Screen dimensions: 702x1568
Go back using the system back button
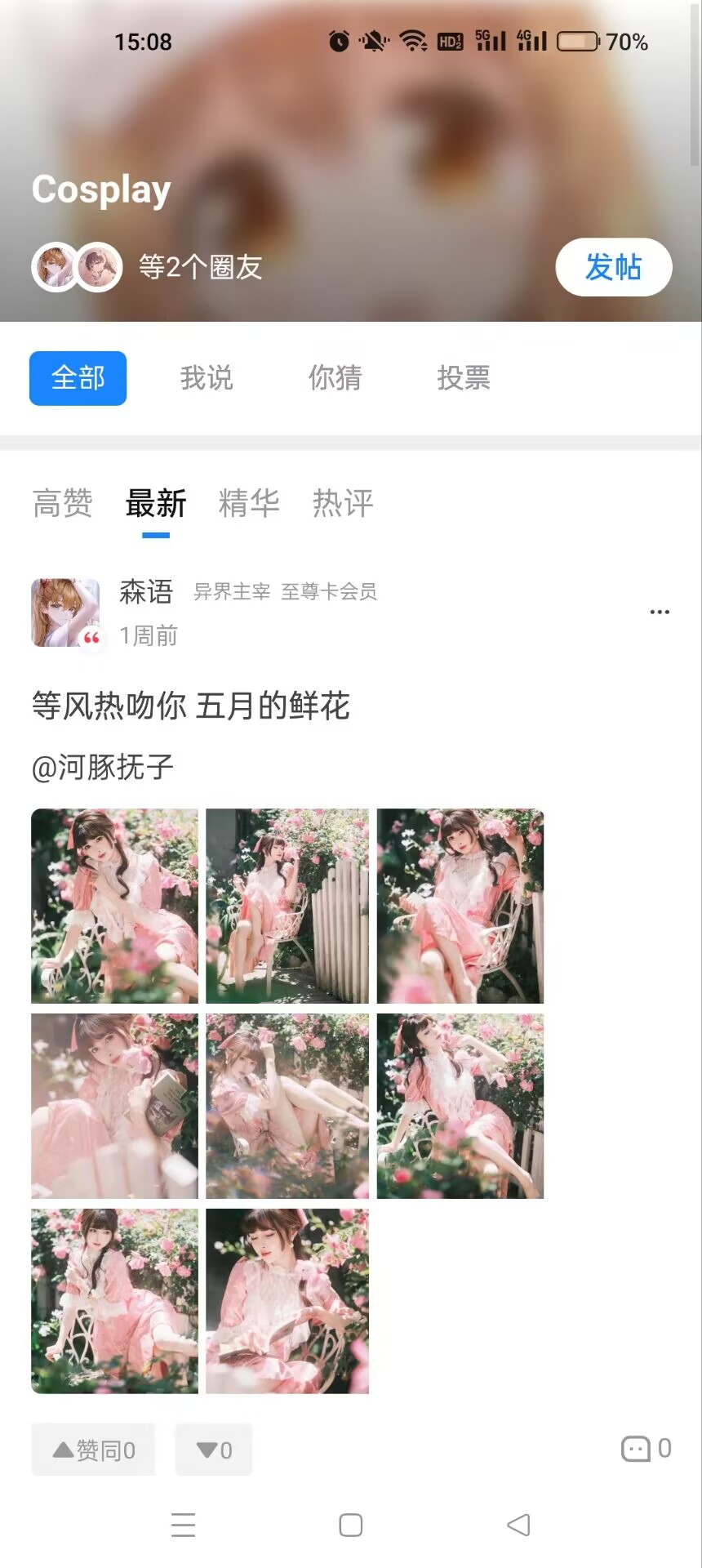point(518,1525)
